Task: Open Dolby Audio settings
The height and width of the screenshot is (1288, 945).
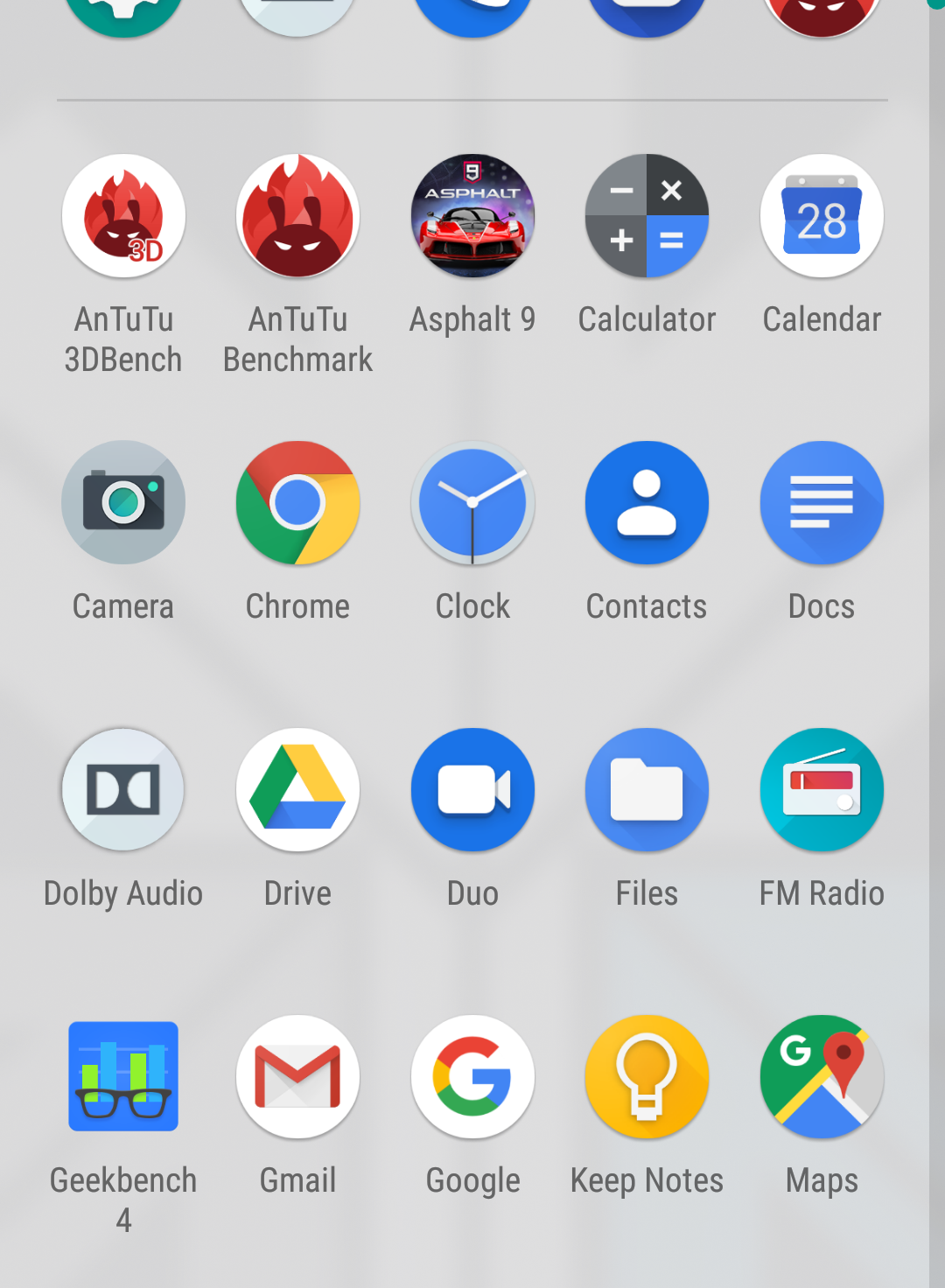Action: point(123,790)
